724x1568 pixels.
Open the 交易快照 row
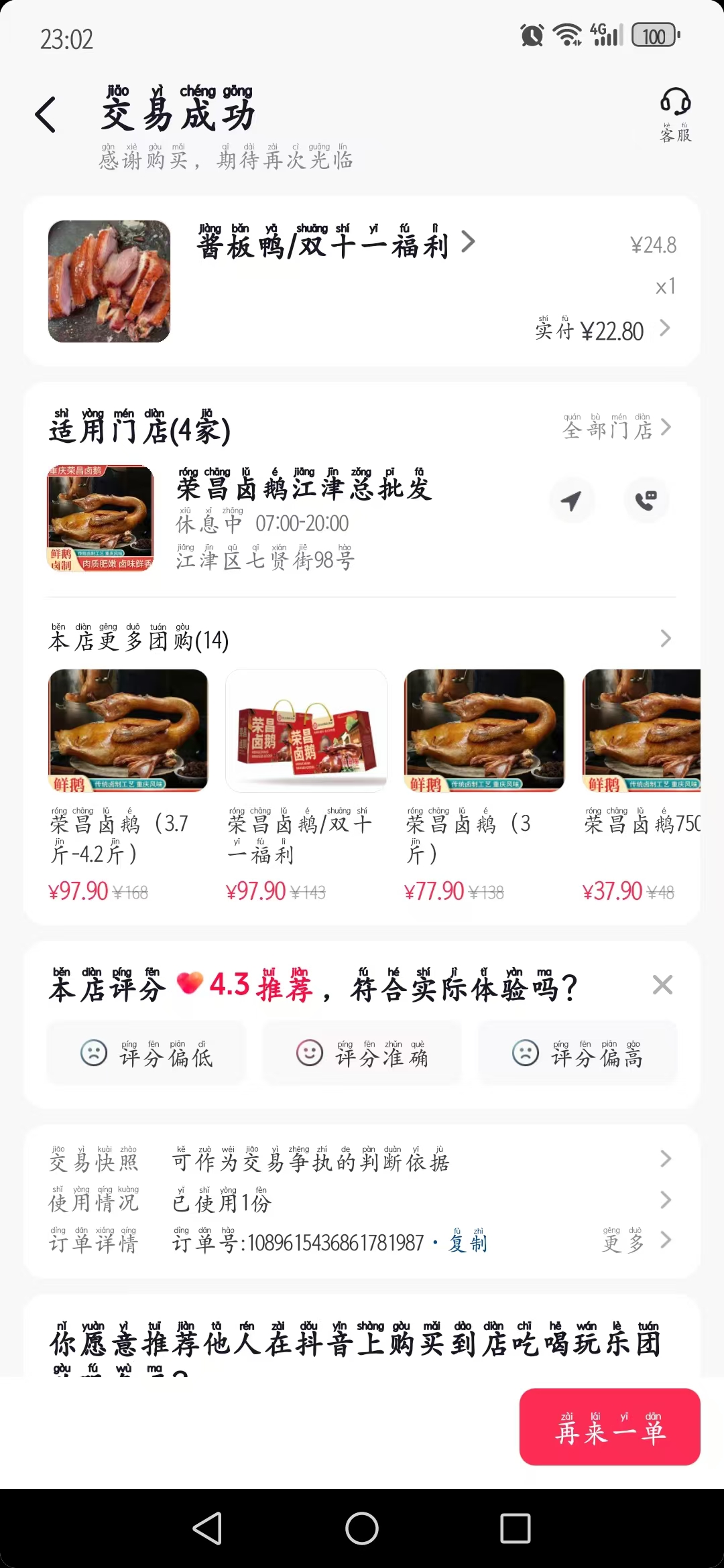(361, 1160)
